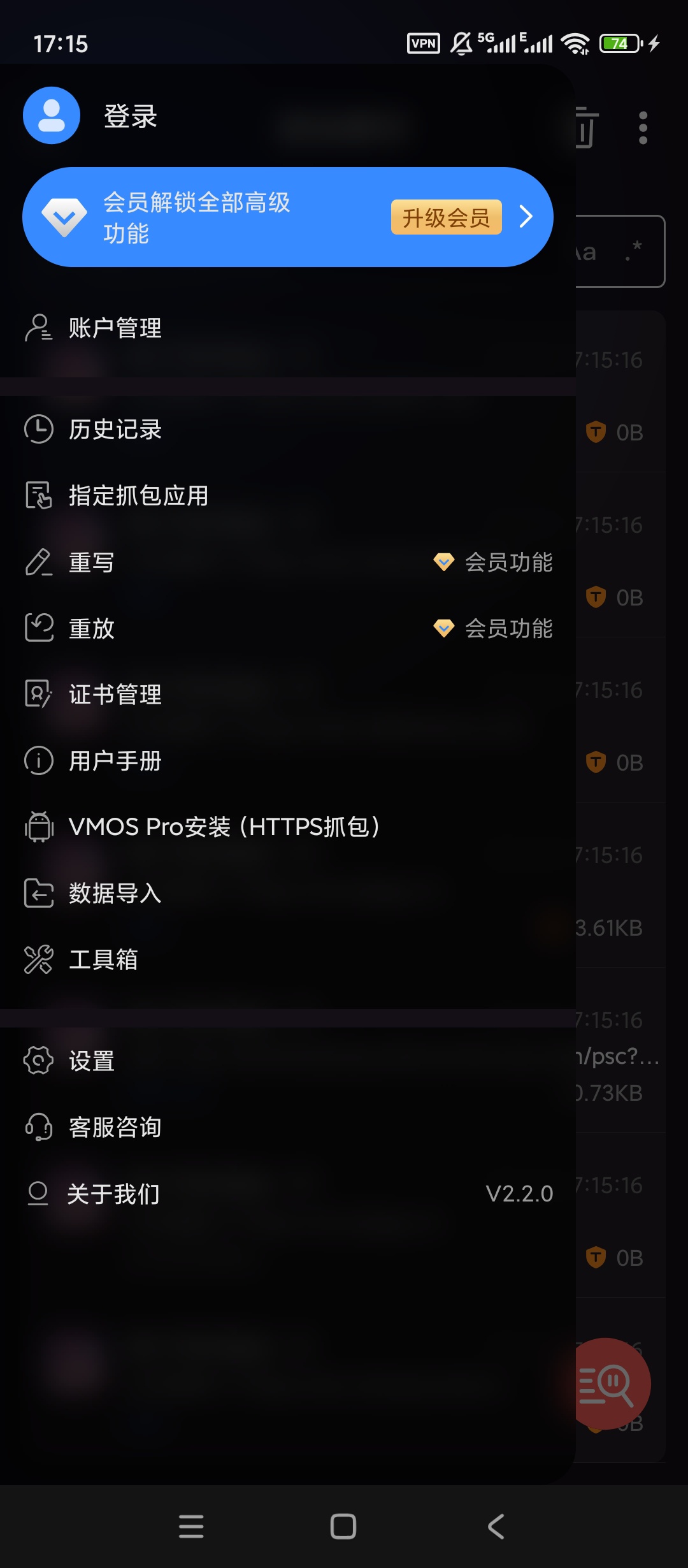Tap the pencil icon for 重写
Image resolution: width=688 pixels, height=1568 pixels.
(x=38, y=562)
